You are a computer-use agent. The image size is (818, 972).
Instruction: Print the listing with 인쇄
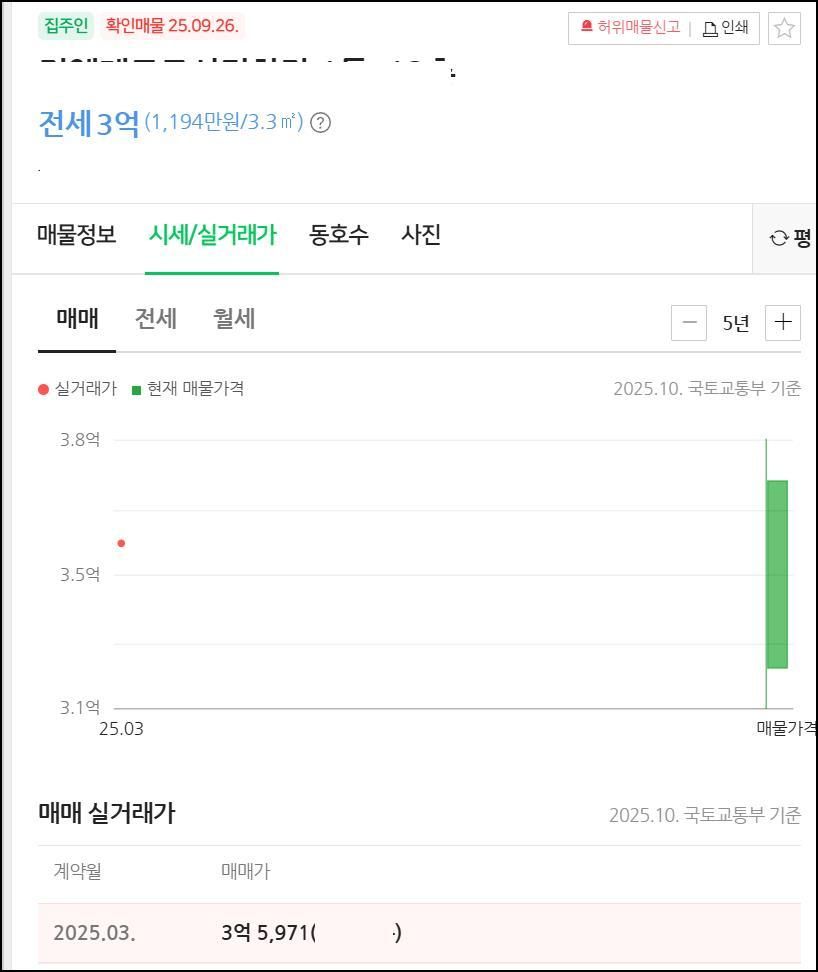click(726, 28)
